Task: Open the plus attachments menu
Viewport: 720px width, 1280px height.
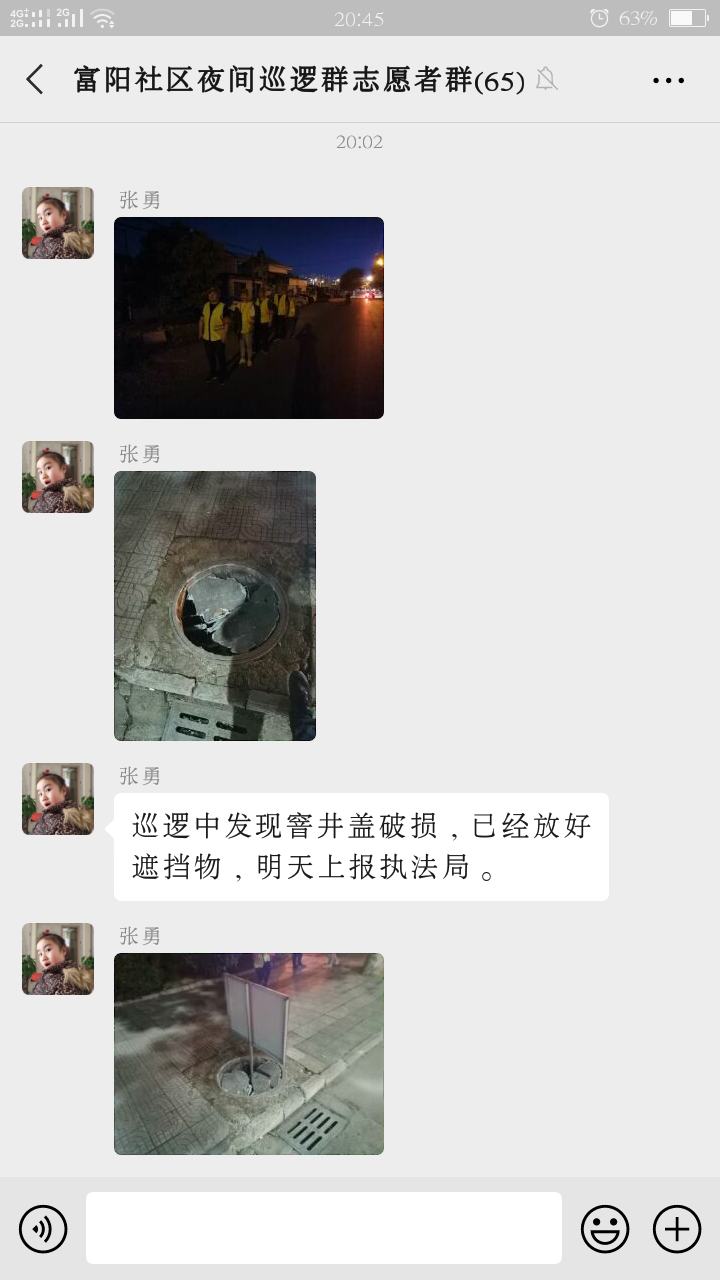Action: pyautogui.click(x=677, y=1228)
